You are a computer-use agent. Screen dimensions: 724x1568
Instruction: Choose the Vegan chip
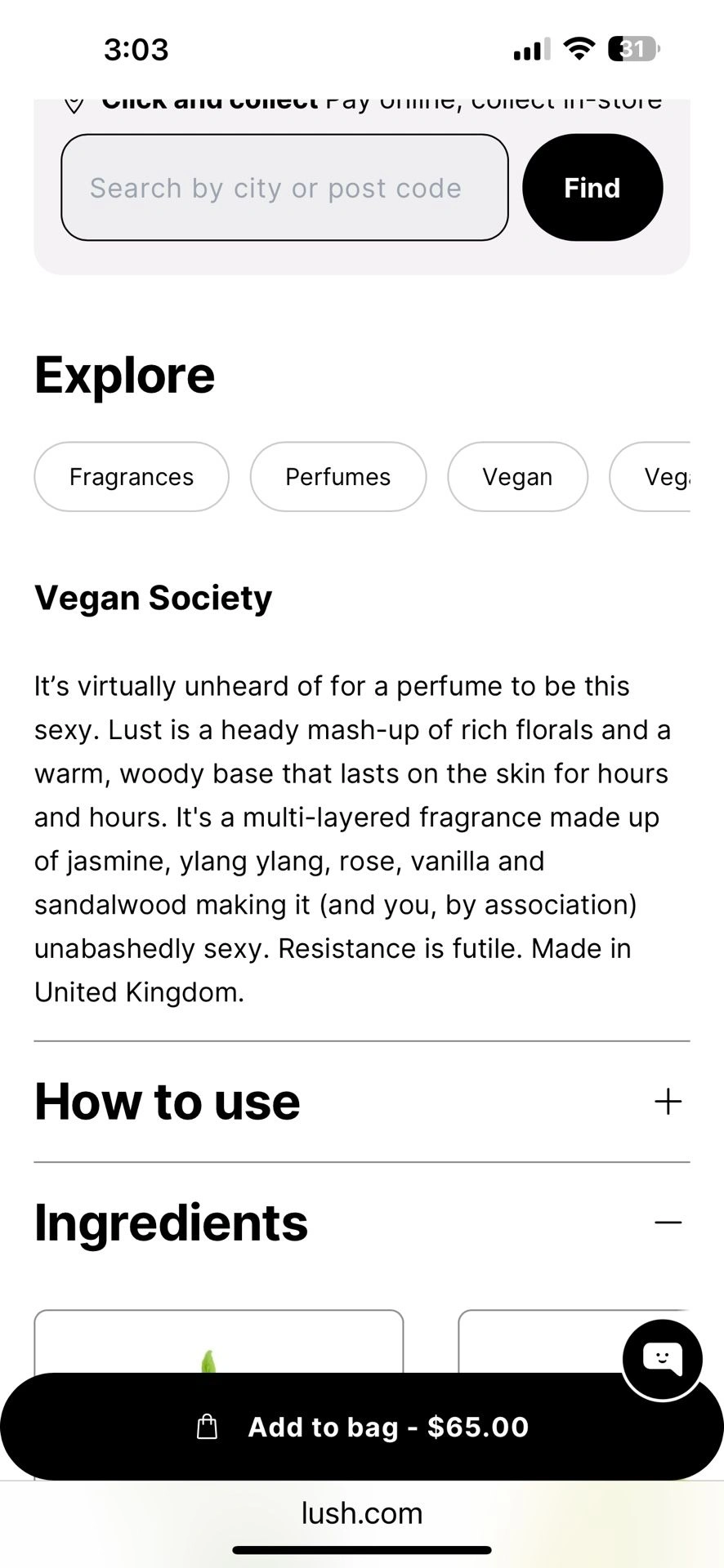click(x=517, y=477)
